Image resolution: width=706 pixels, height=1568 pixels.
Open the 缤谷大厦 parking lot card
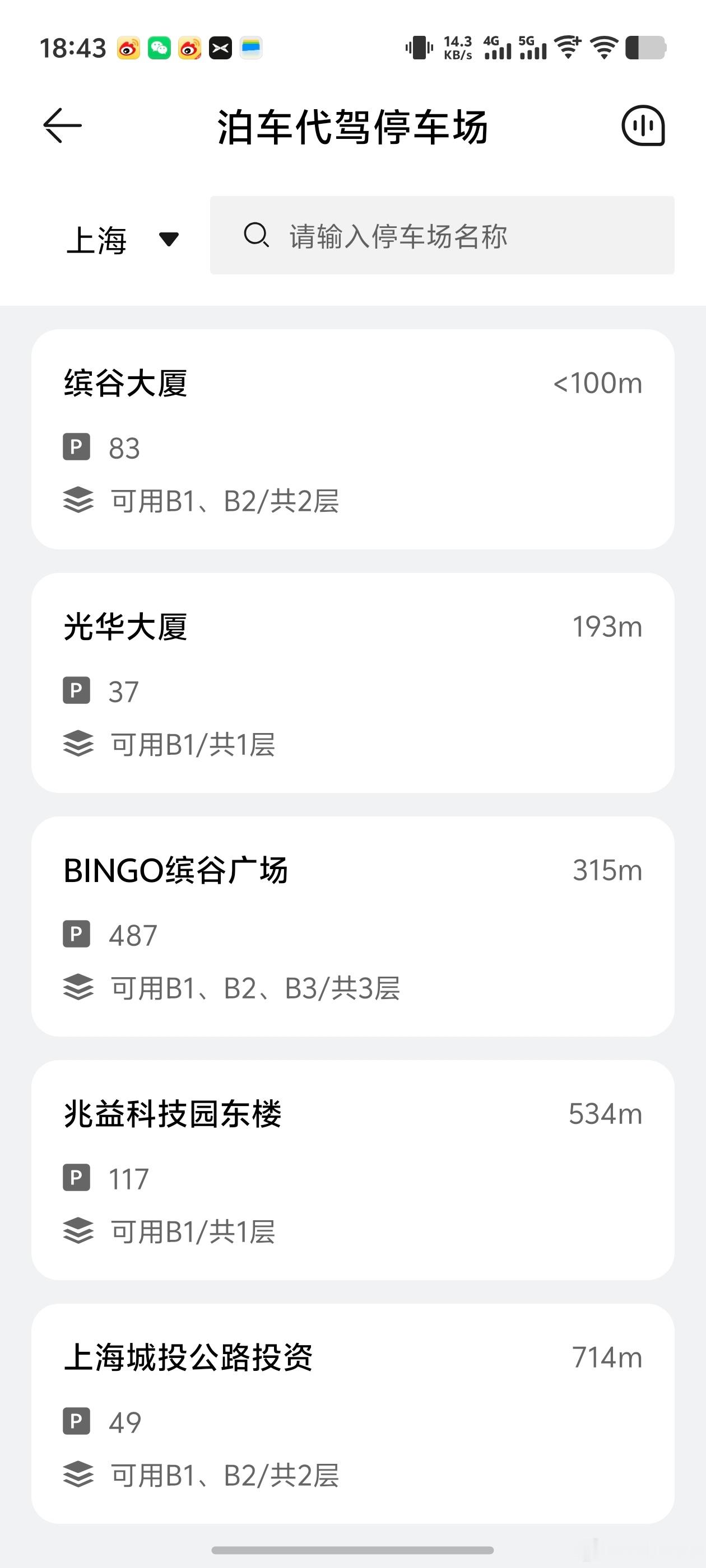click(x=352, y=440)
